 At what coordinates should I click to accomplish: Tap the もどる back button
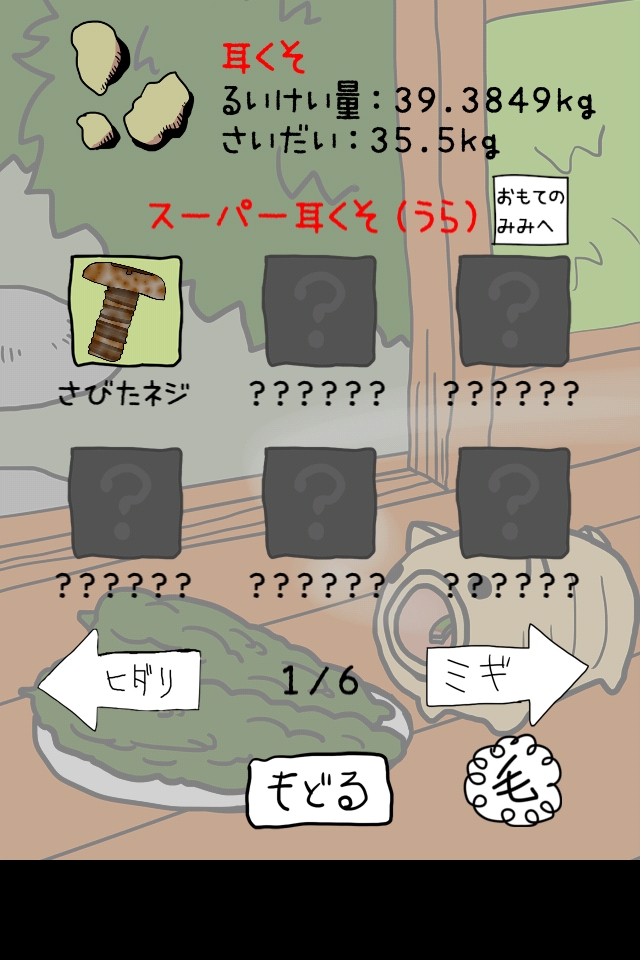tap(318, 790)
